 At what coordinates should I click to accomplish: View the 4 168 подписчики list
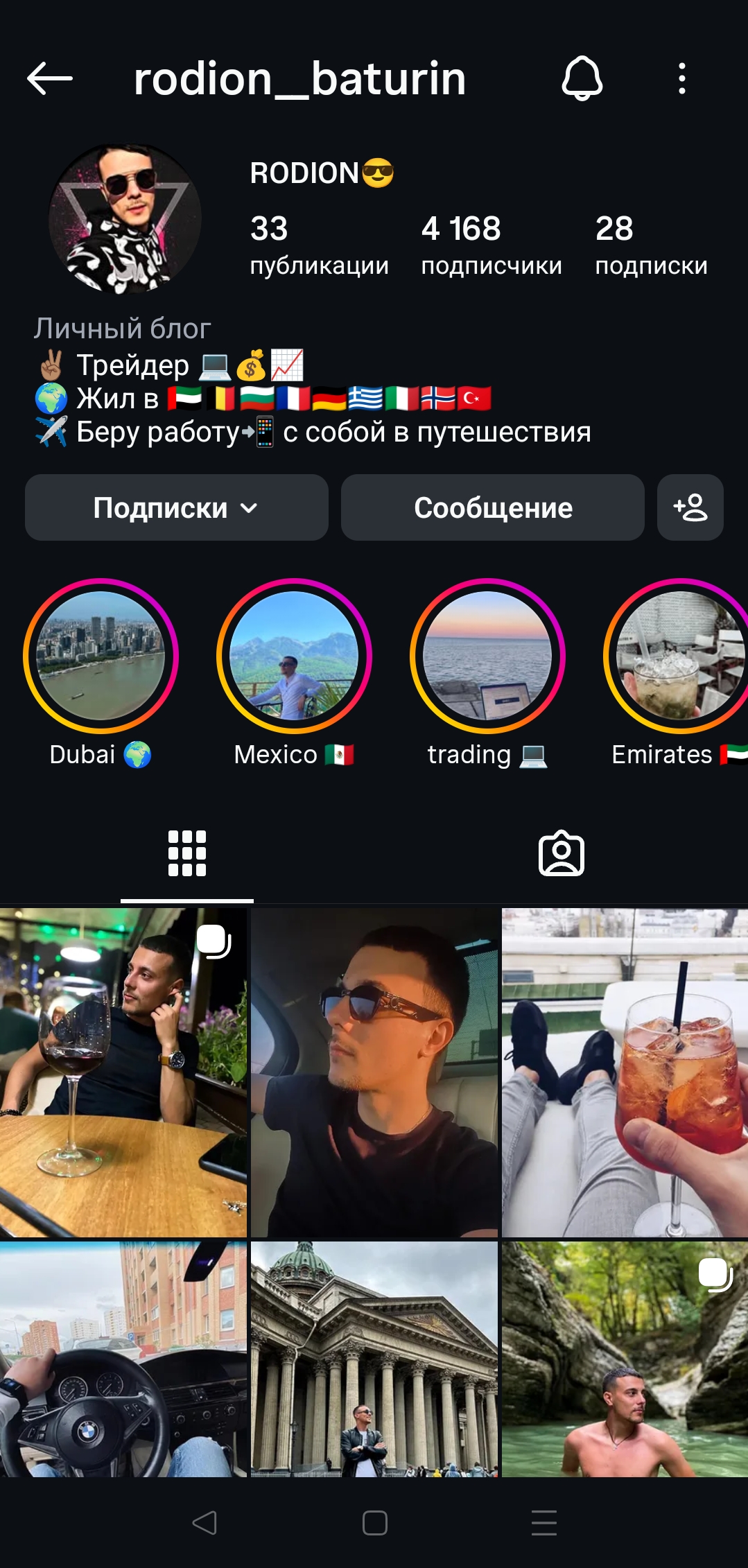pos(492,245)
